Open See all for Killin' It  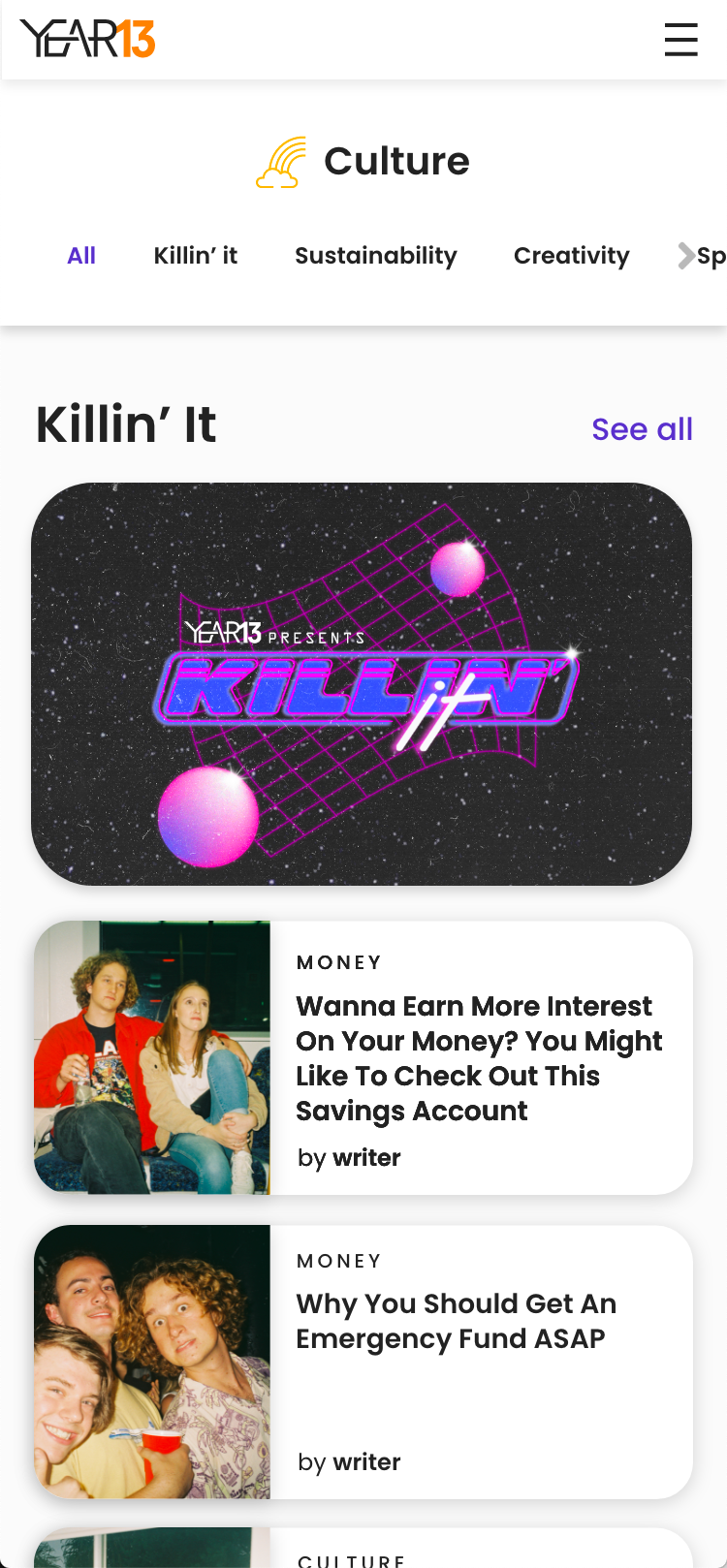[x=642, y=429]
